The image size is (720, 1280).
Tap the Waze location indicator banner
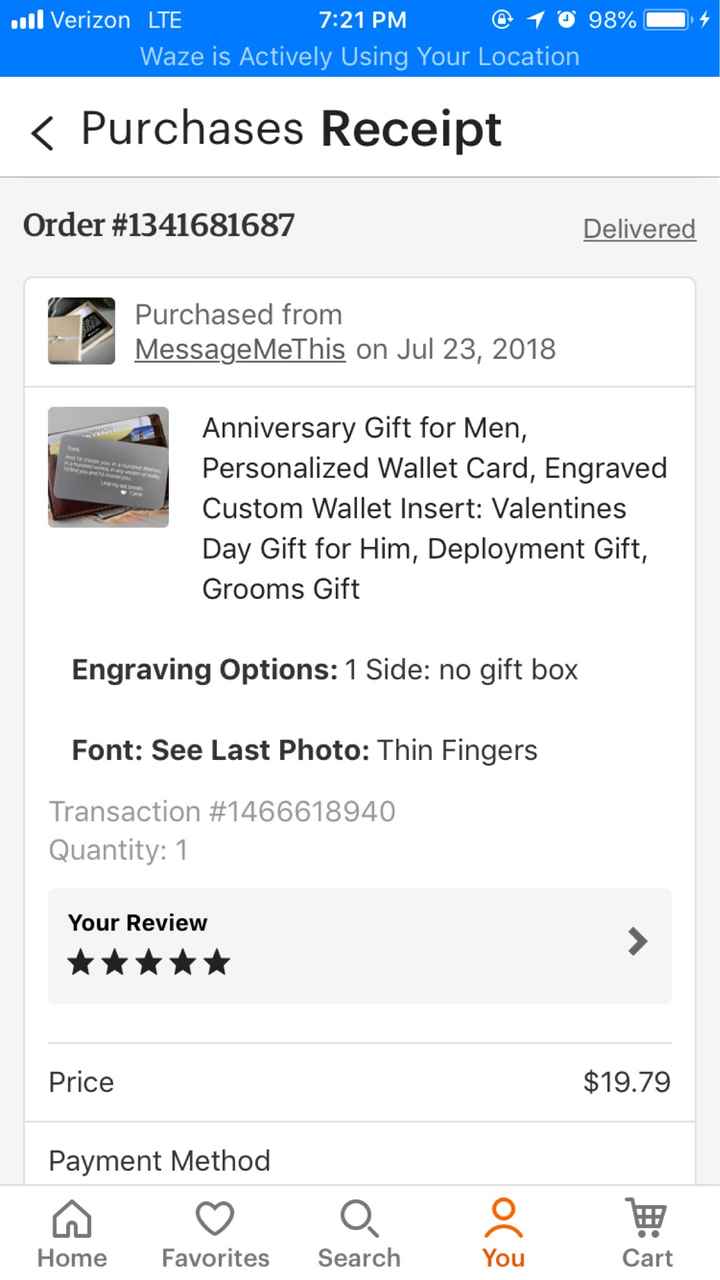coord(360,57)
